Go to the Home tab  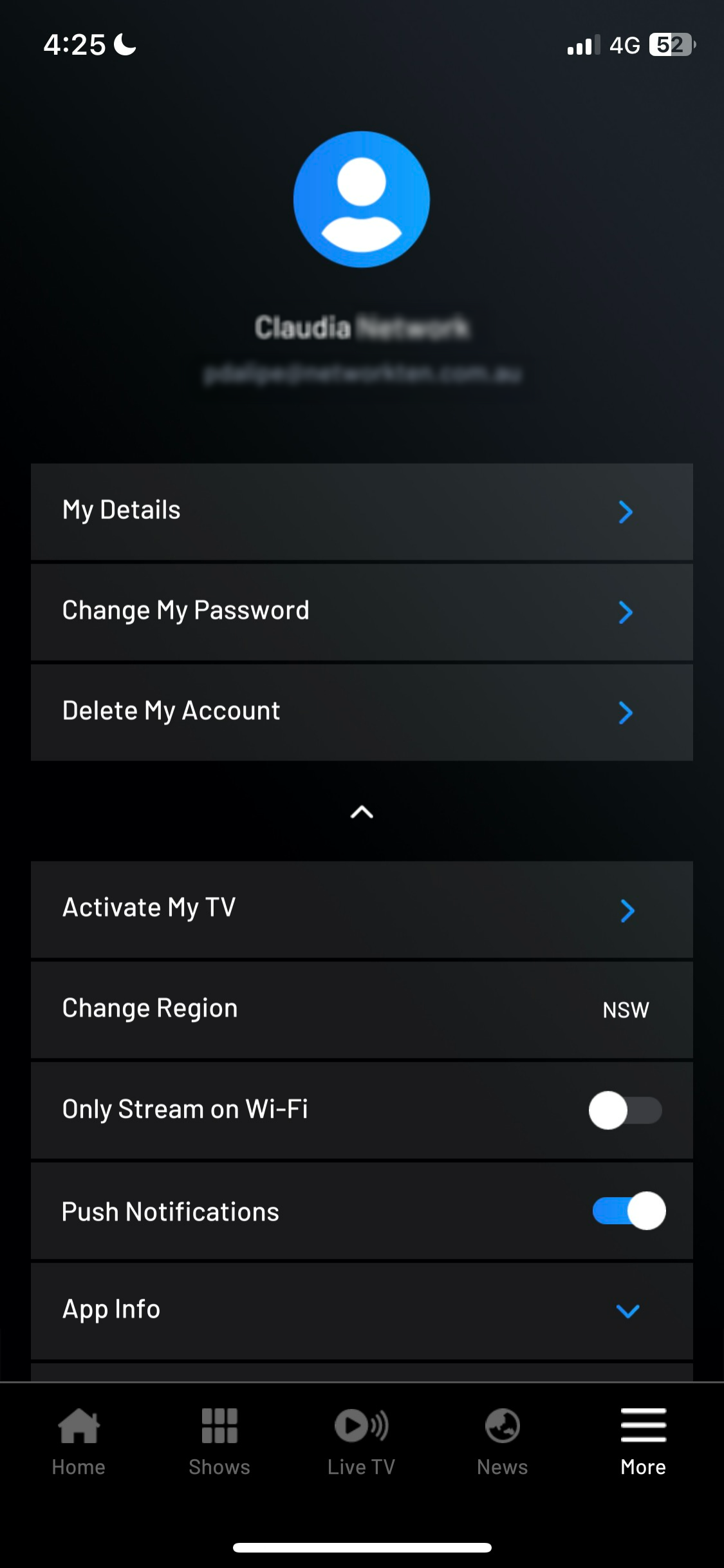79,1441
